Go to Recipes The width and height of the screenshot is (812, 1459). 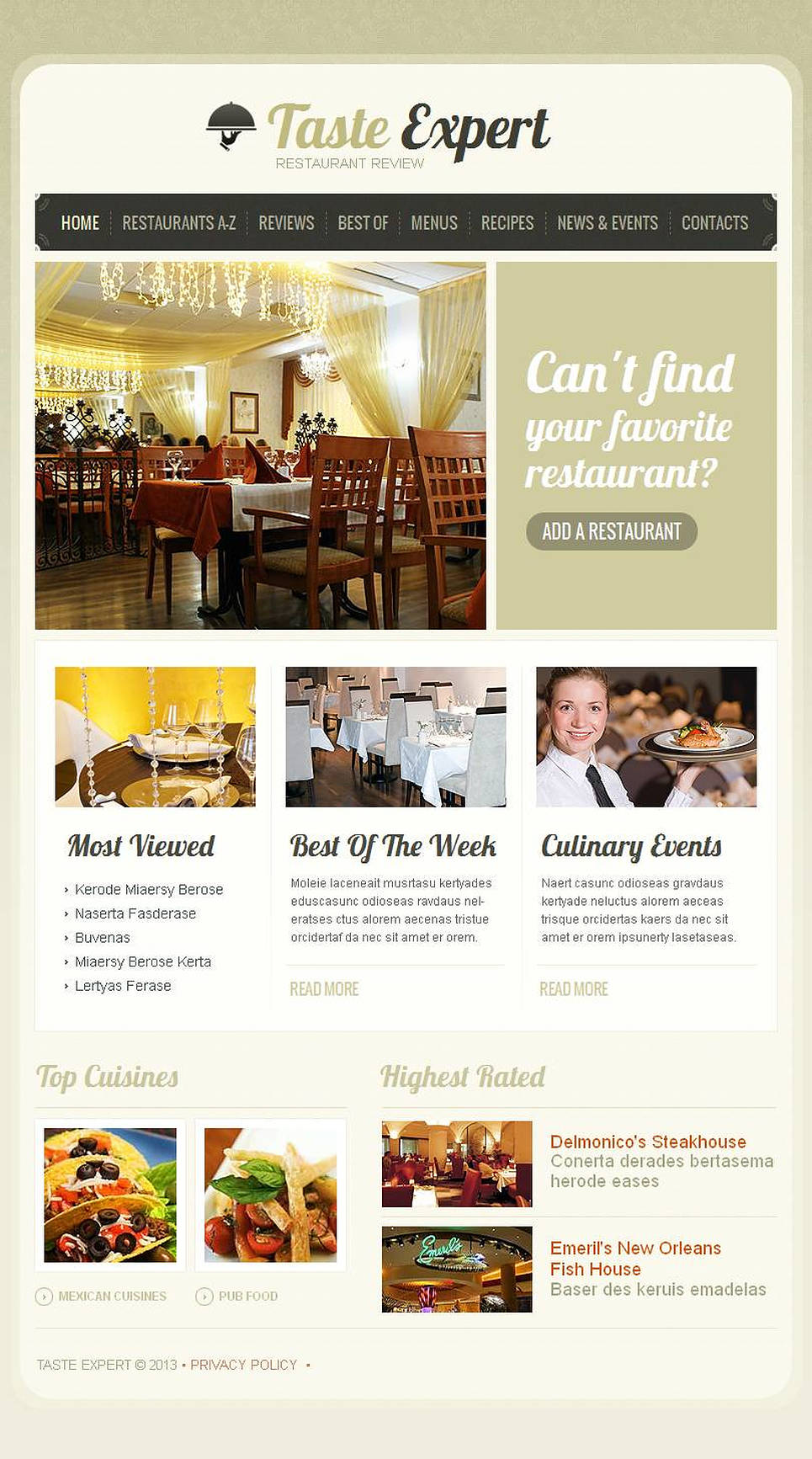pyautogui.click(x=507, y=223)
